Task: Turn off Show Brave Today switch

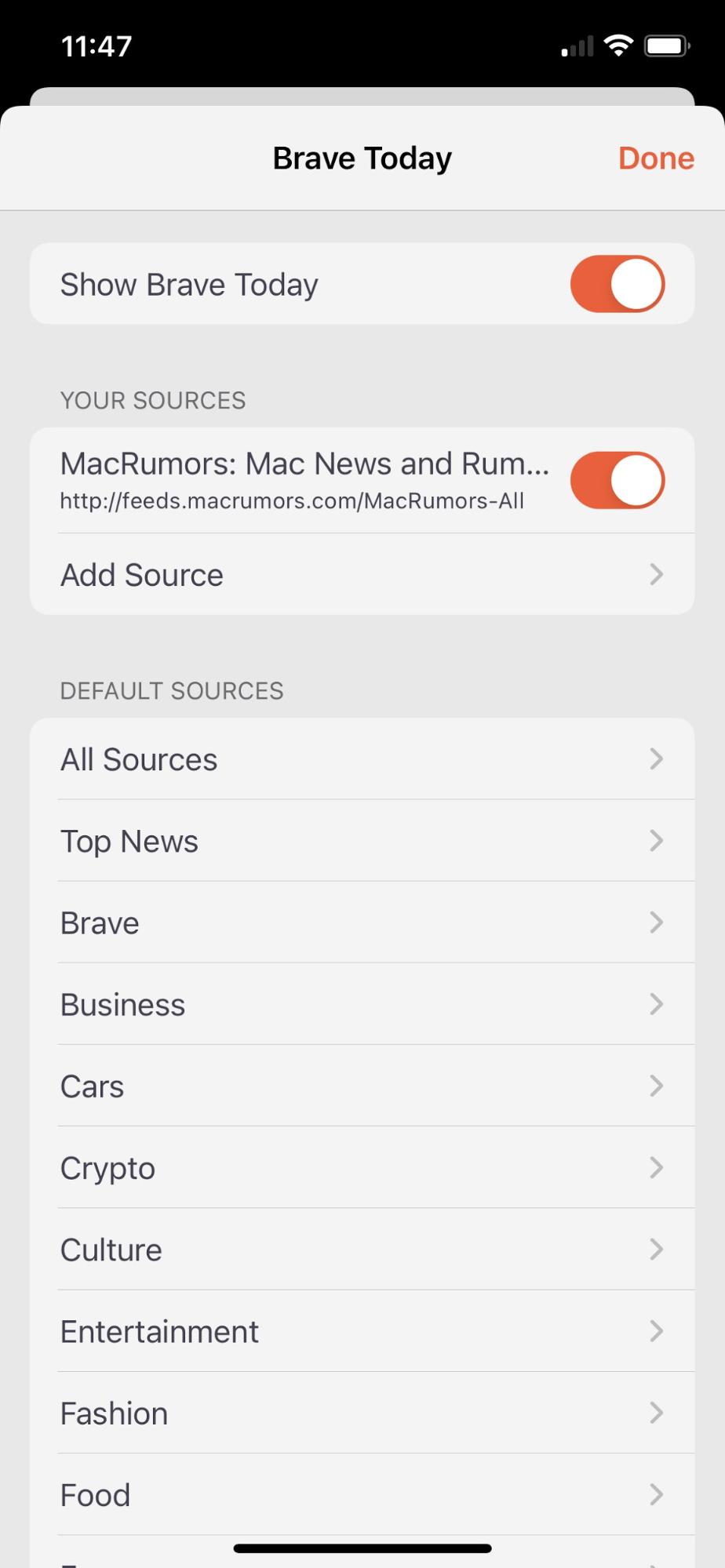Action: (x=618, y=284)
